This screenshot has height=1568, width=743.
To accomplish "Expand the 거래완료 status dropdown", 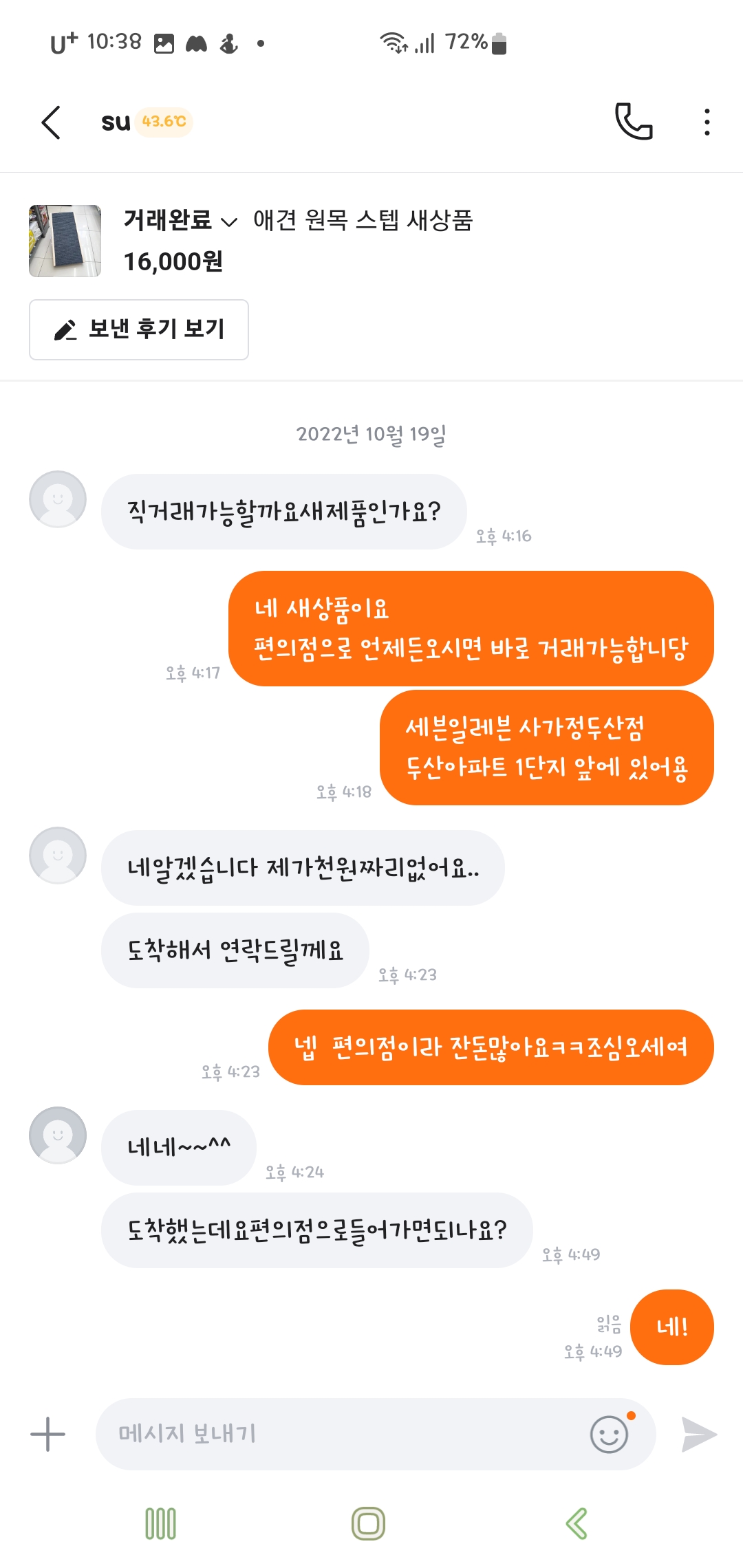I will click(x=180, y=221).
